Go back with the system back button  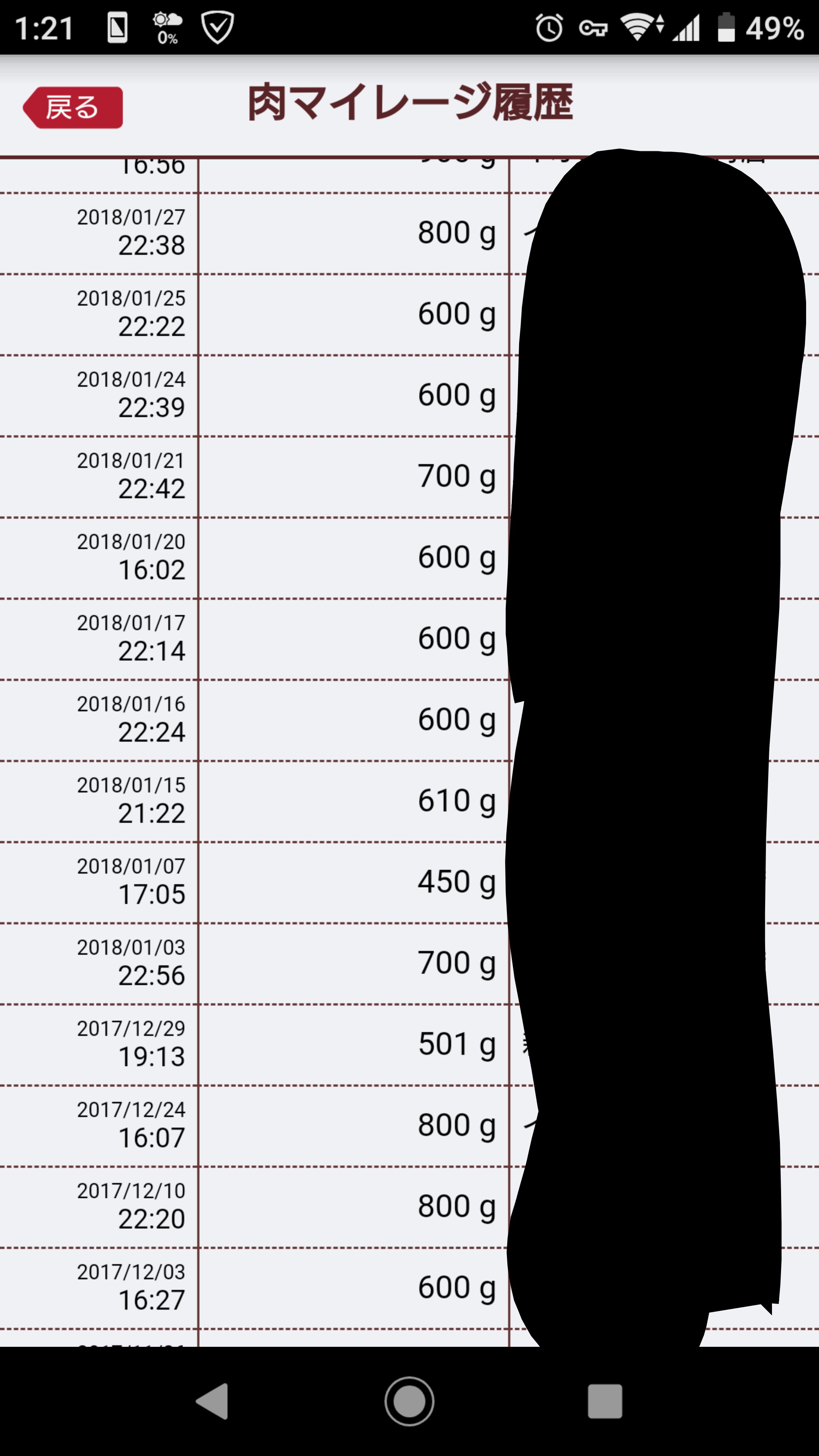click(x=212, y=1401)
